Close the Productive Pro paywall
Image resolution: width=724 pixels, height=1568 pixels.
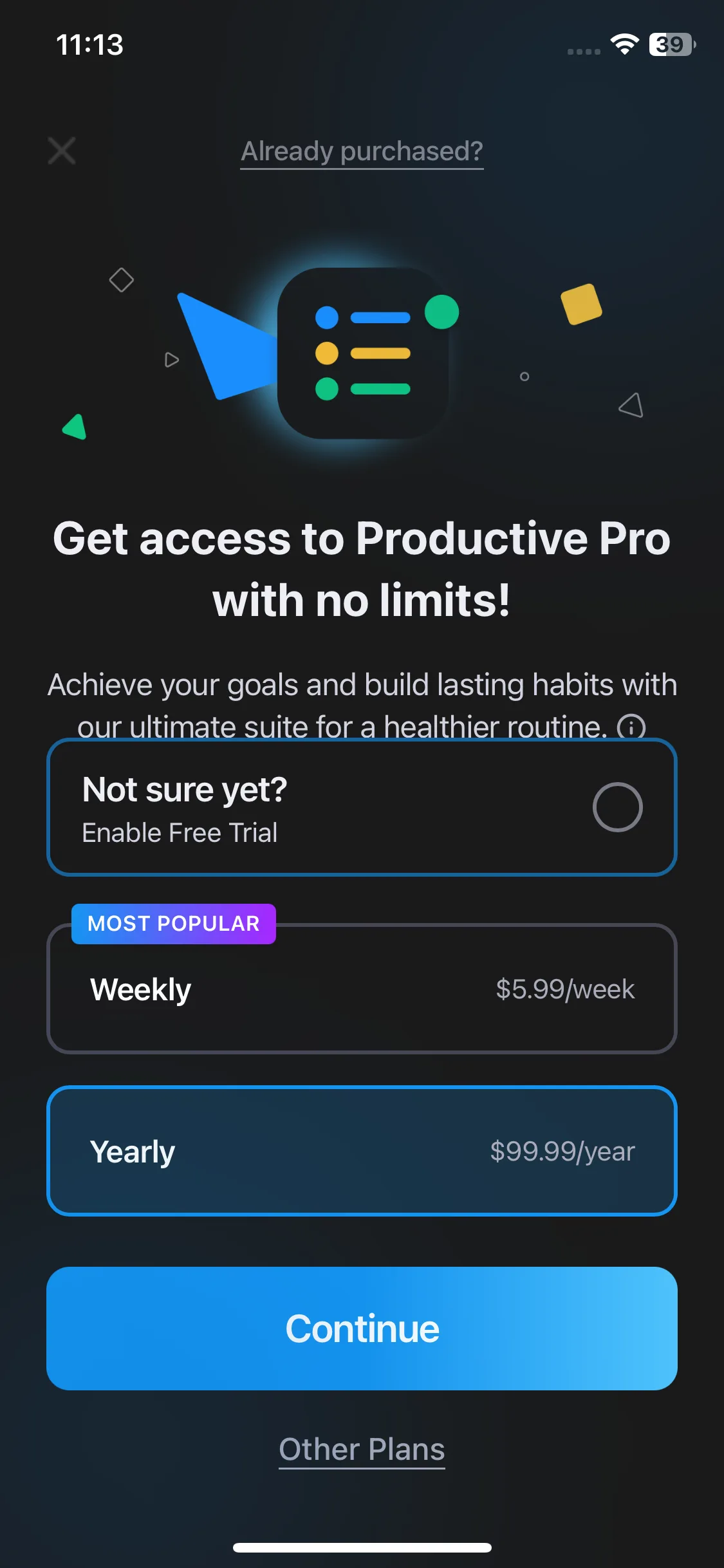(62, 151)
